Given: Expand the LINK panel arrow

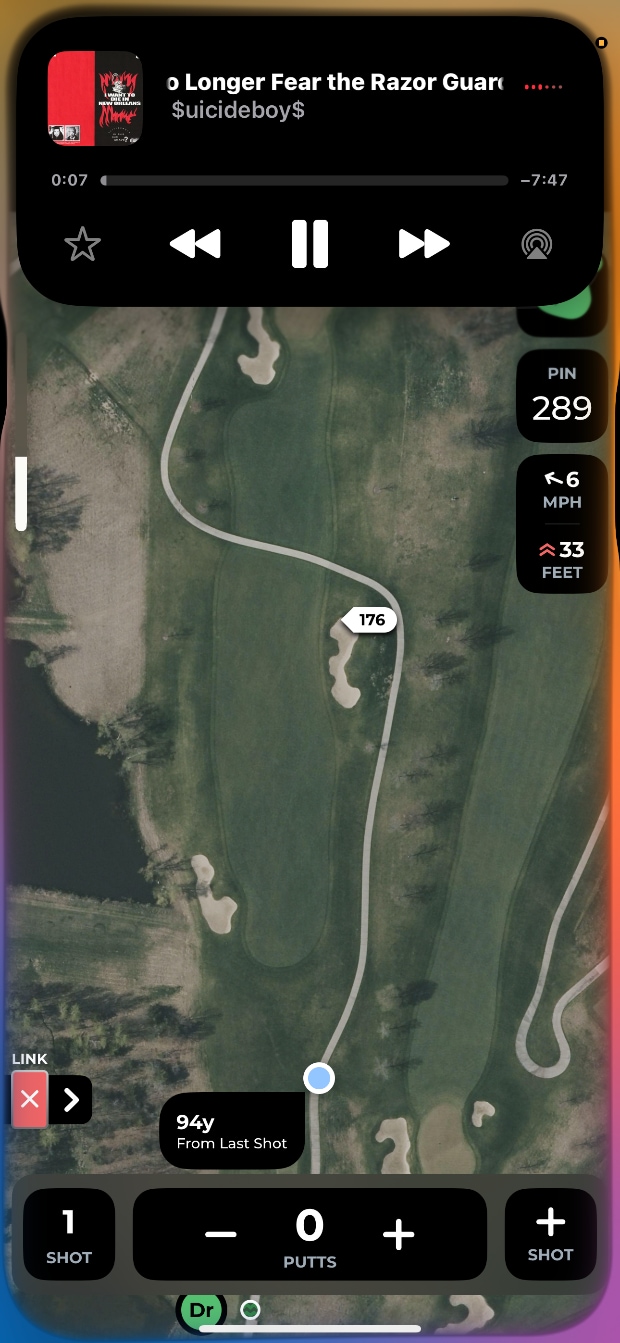Looking at the screenshot, I should pyautogui.click(x=71, y=1100).
